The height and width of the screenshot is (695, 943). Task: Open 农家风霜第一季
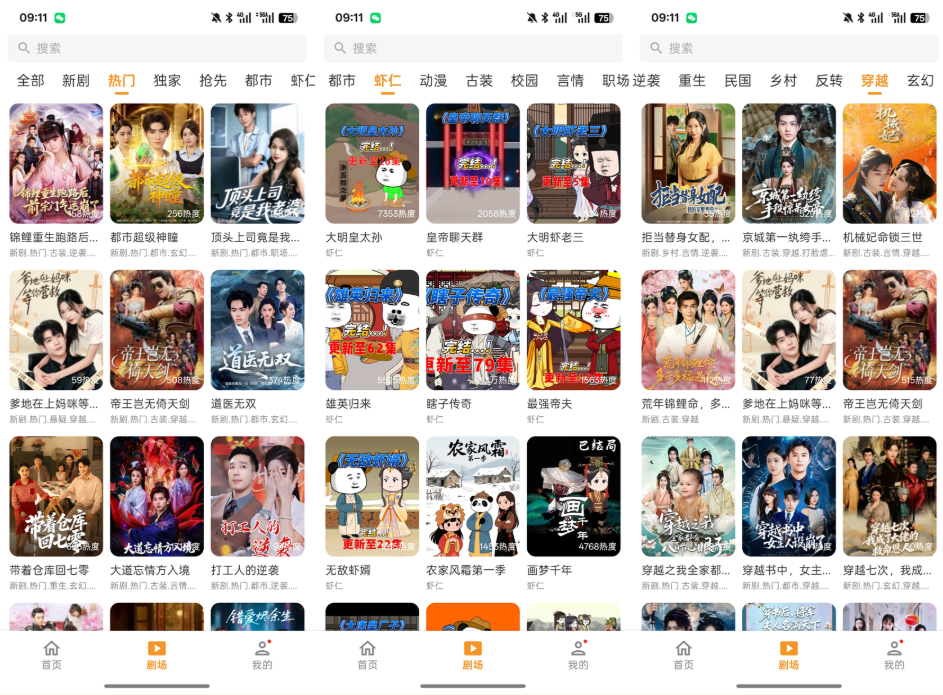pos(472,496)
